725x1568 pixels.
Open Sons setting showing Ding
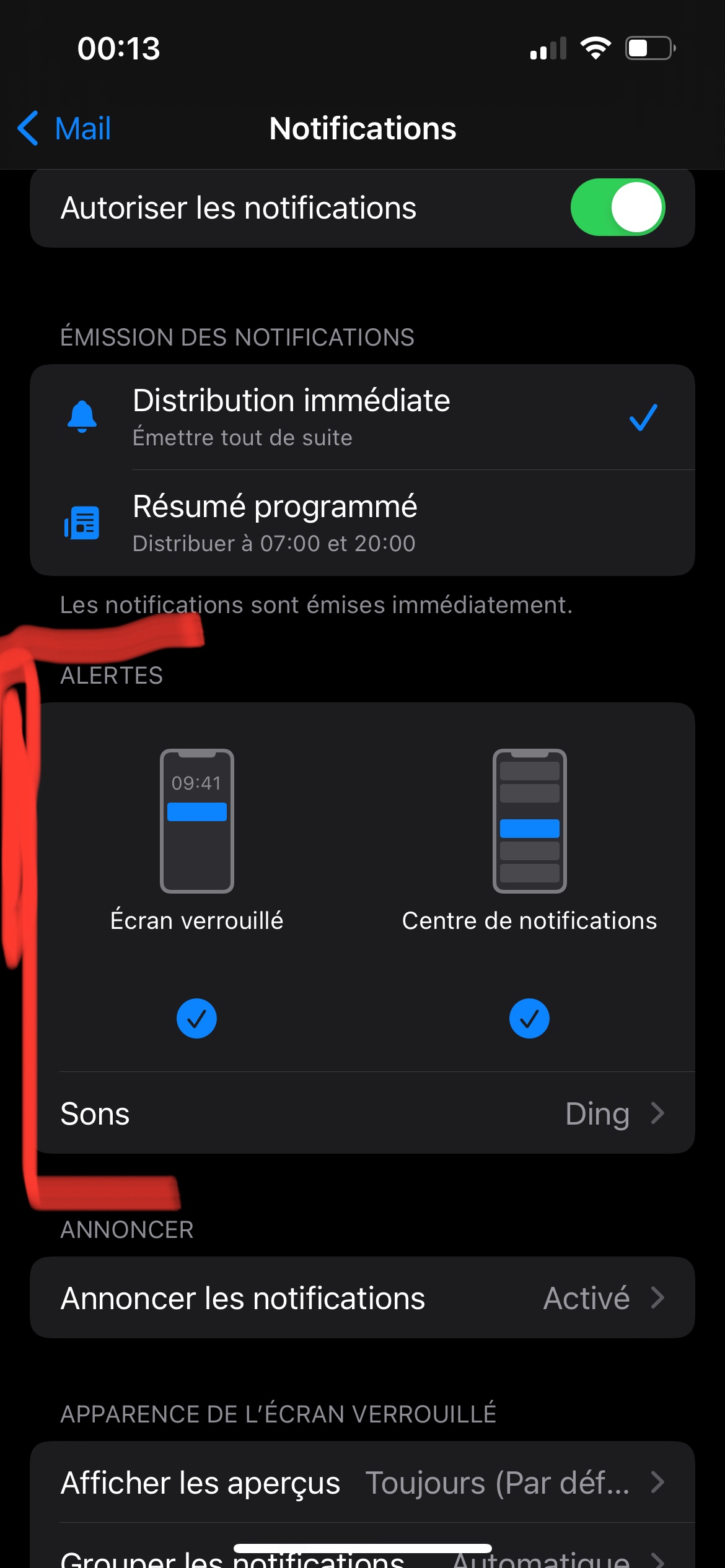362,1113
